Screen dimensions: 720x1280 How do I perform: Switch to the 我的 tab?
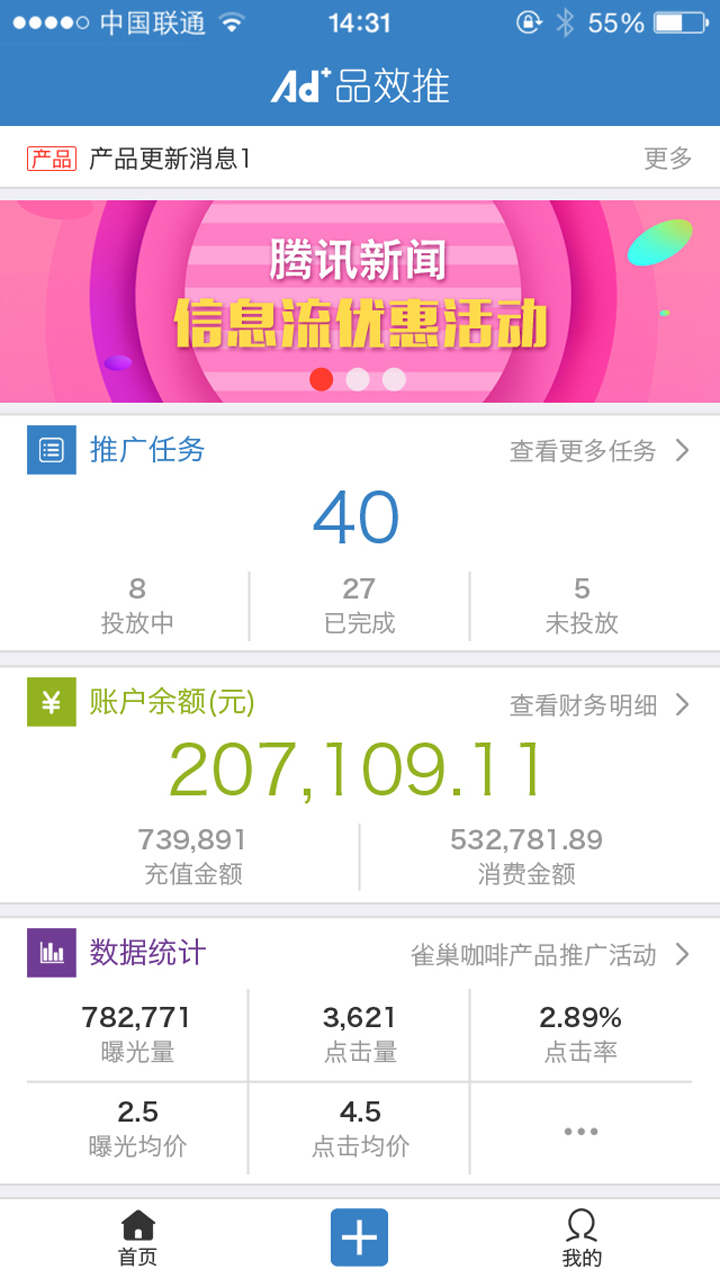(582, 1239)
